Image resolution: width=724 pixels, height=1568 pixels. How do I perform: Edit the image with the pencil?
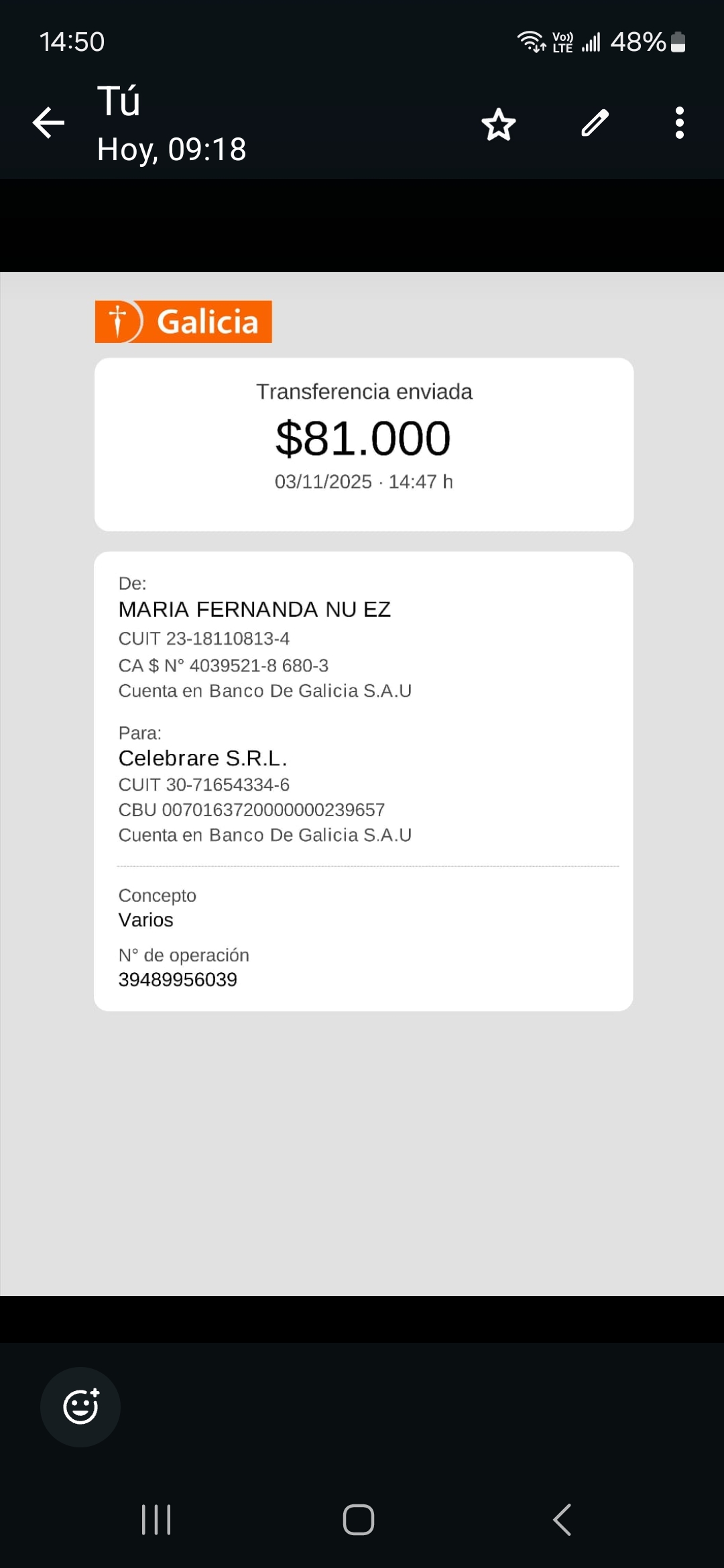tap(595, 123)
